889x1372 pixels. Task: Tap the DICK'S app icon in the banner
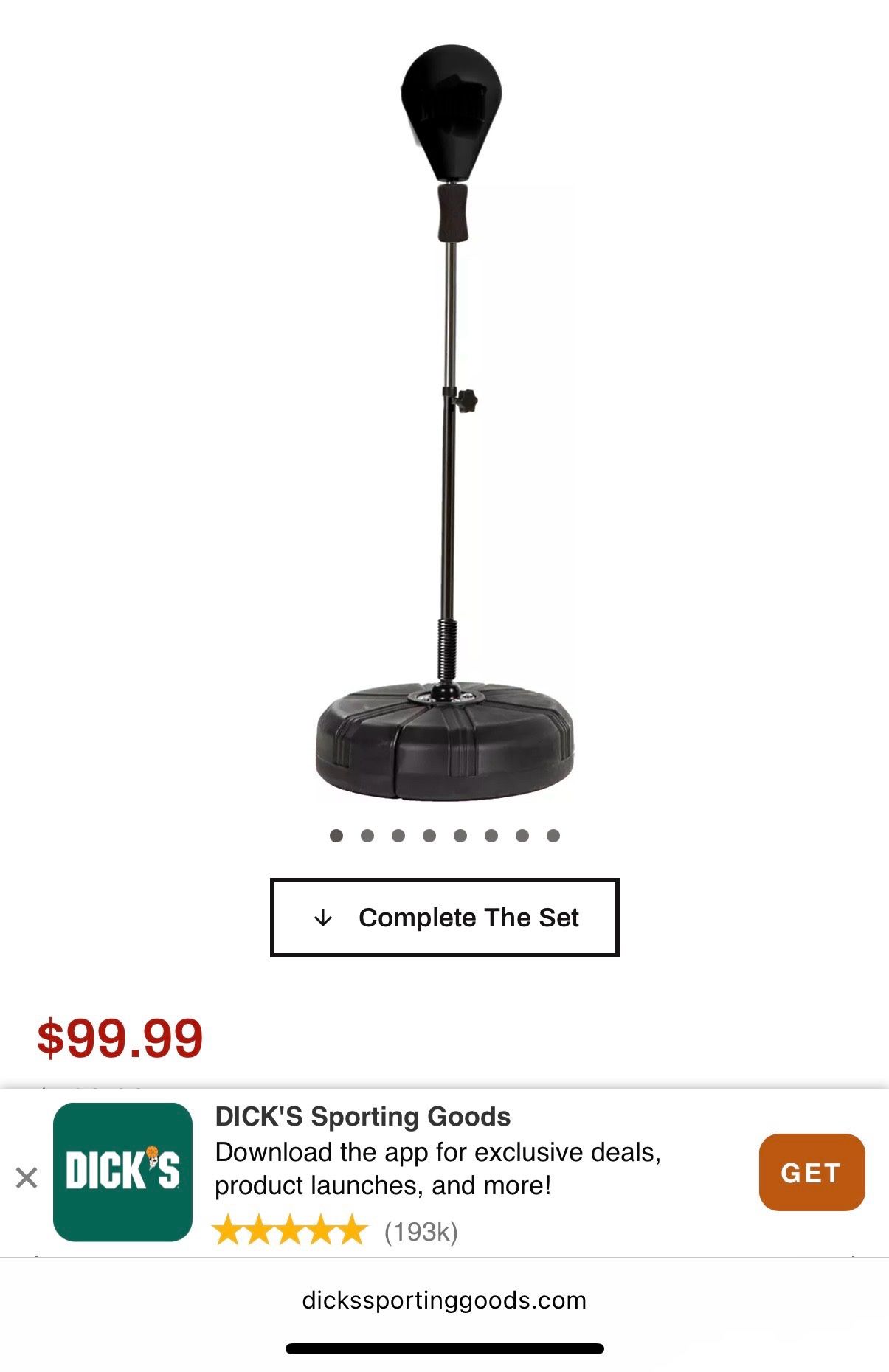(122, 1173)
